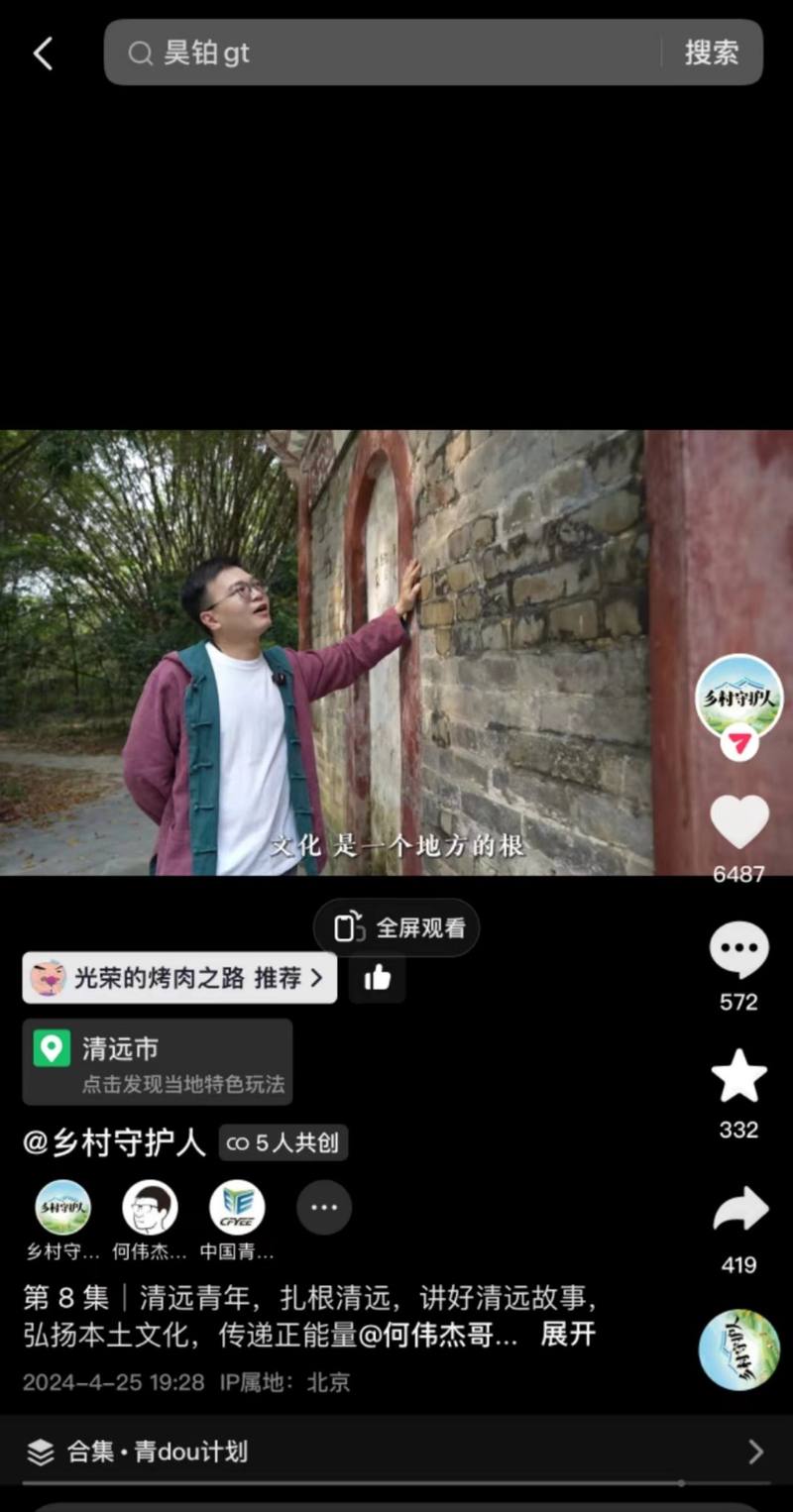Screen dimensions: 793x1512
Task: Watch in full screen via 全屏观看
Action: 396,927
